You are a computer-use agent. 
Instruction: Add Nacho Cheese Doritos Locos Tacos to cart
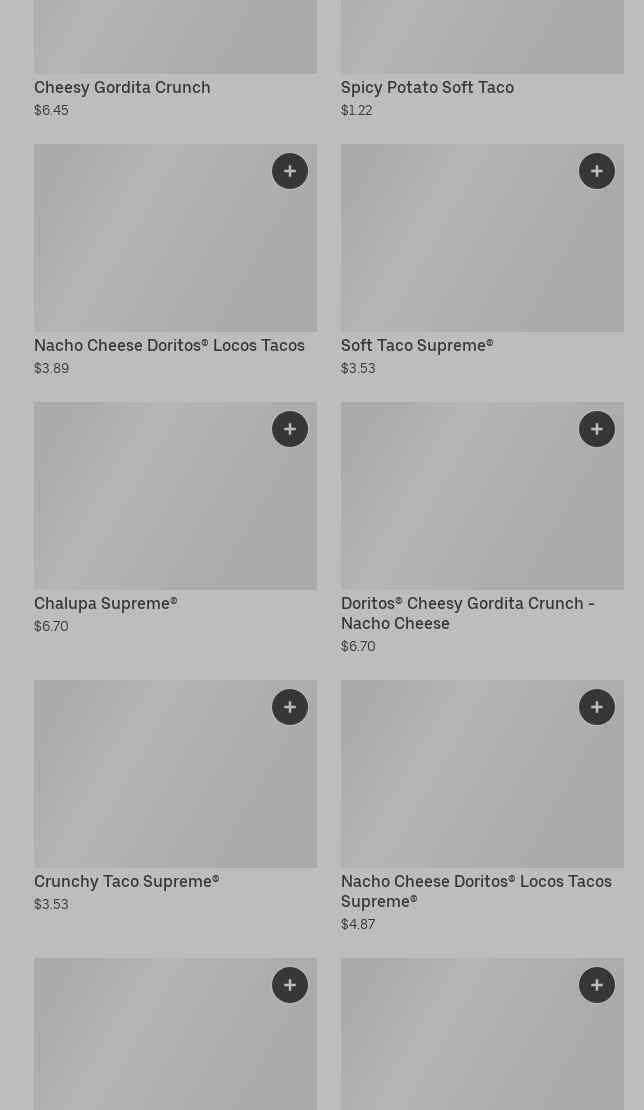[290, 171]
